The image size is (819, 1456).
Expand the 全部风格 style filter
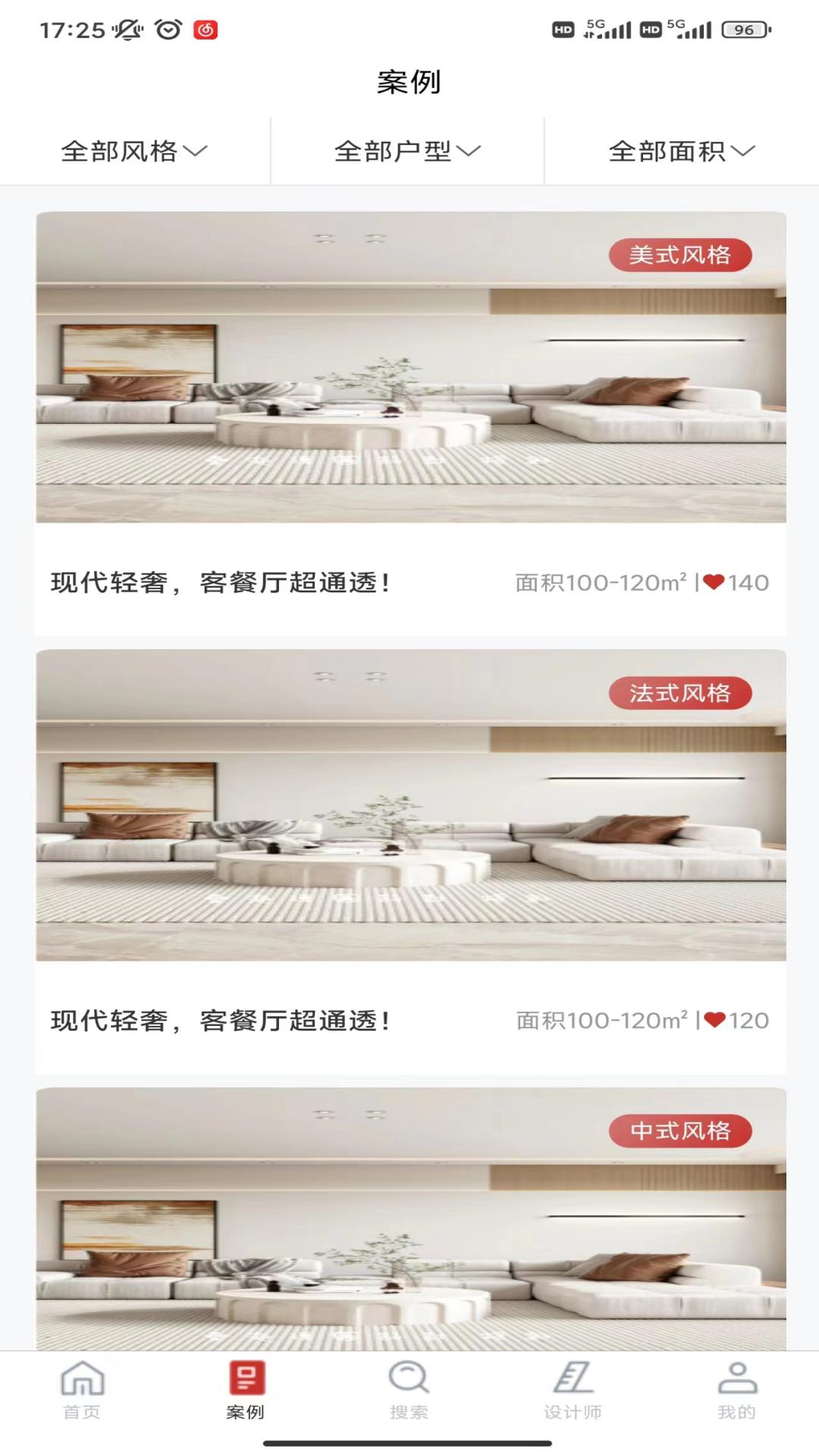[x=134, y=151]
